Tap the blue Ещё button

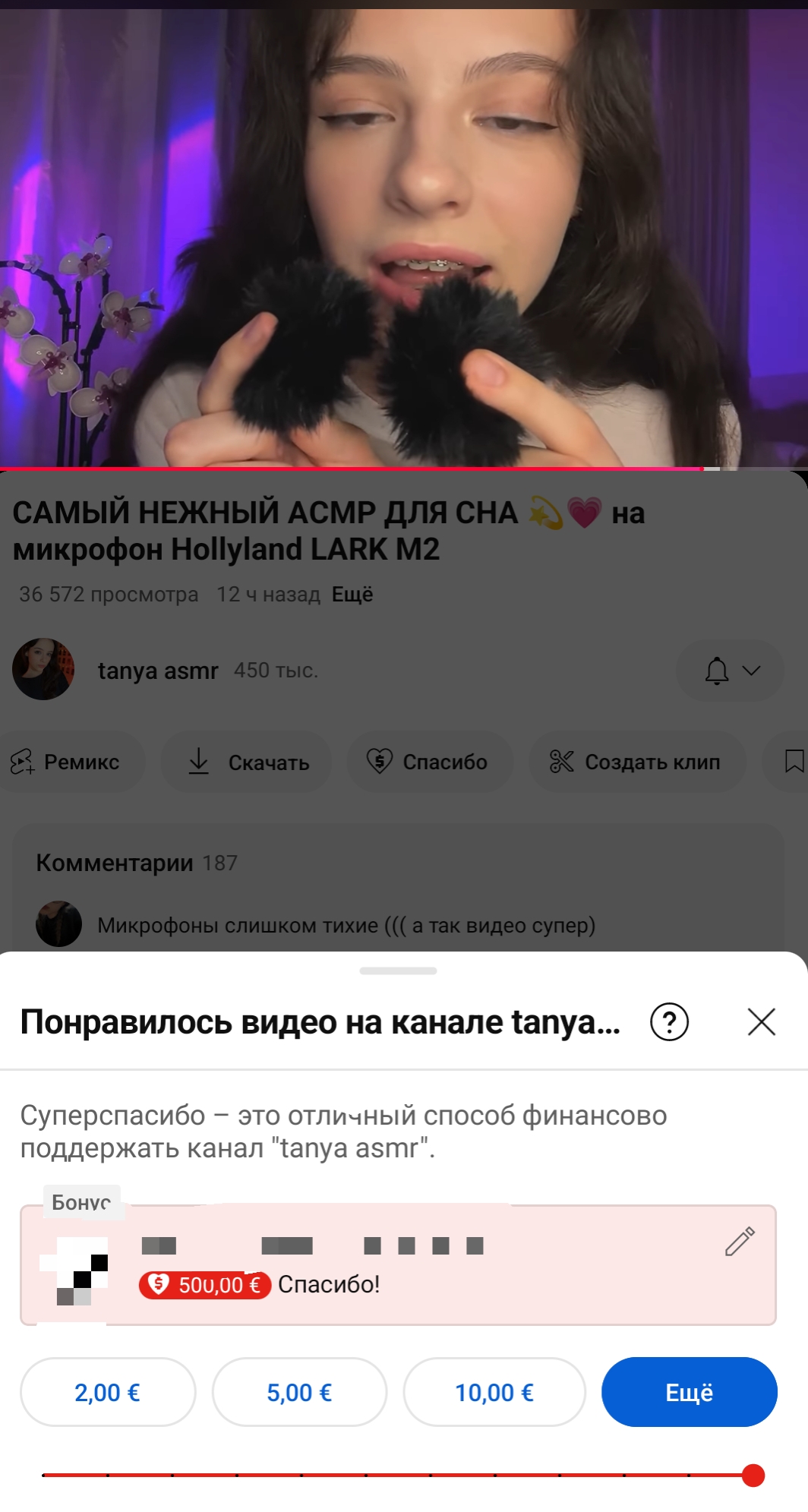689,1392
